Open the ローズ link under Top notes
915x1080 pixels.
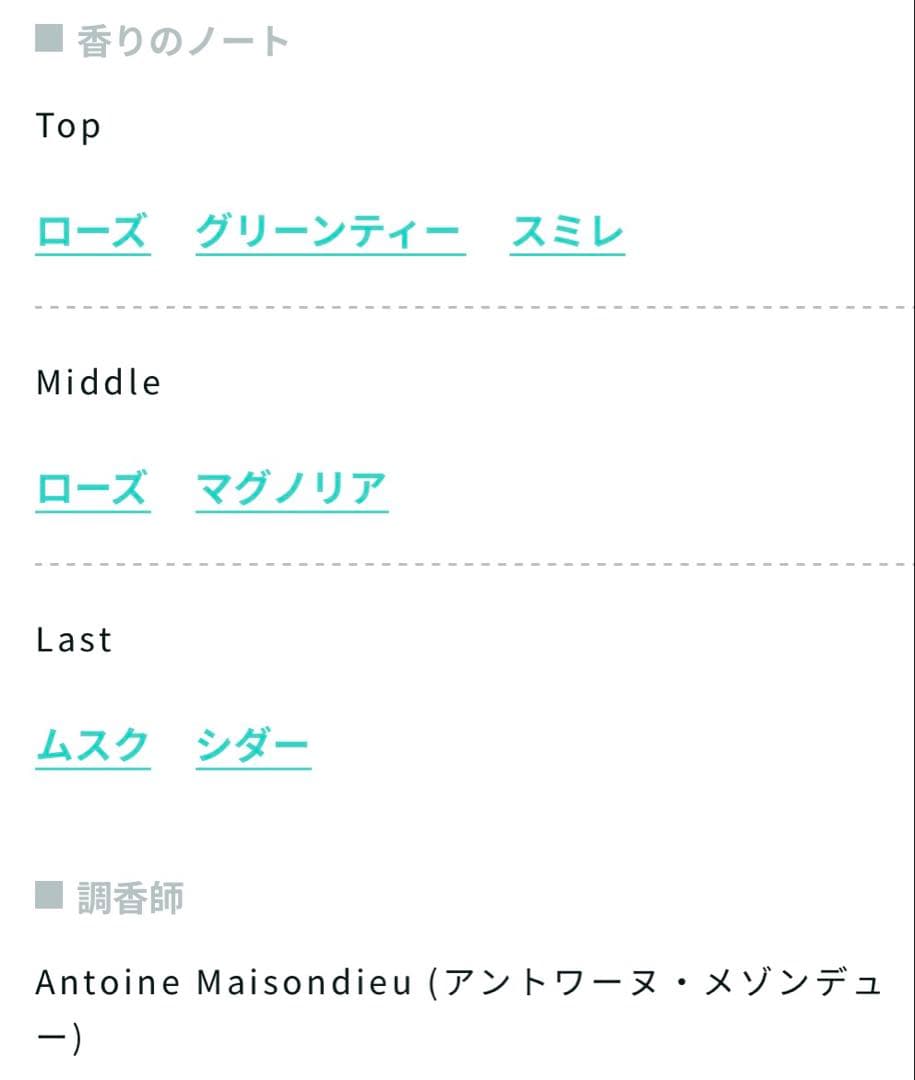[x=92, y=233]
